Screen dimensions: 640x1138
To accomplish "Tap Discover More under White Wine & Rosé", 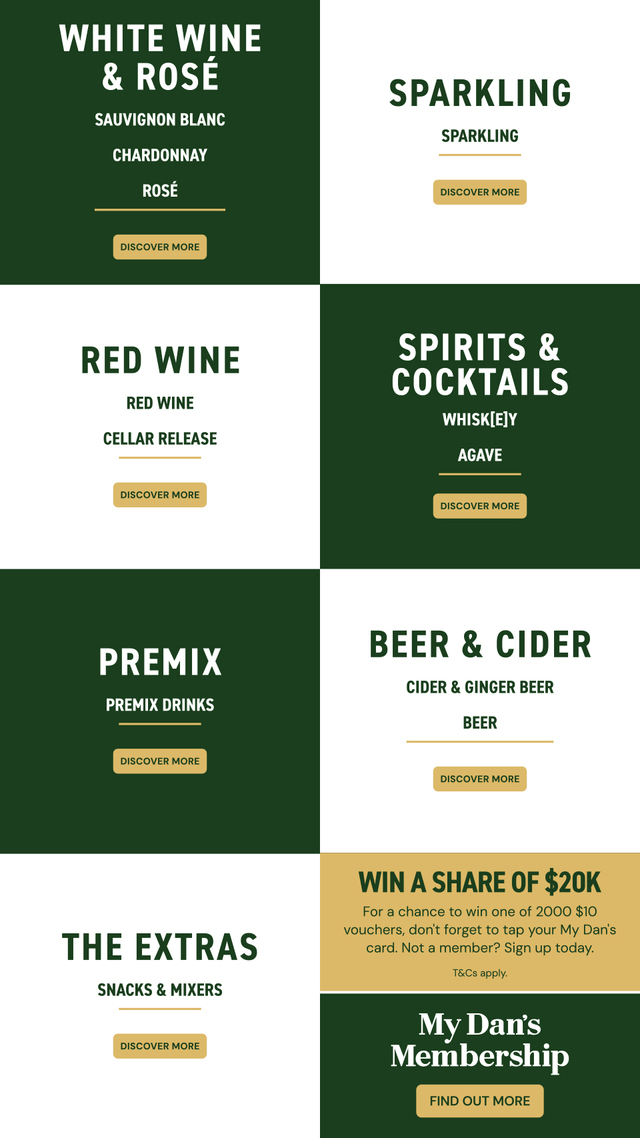I will (x=160, y=247).
